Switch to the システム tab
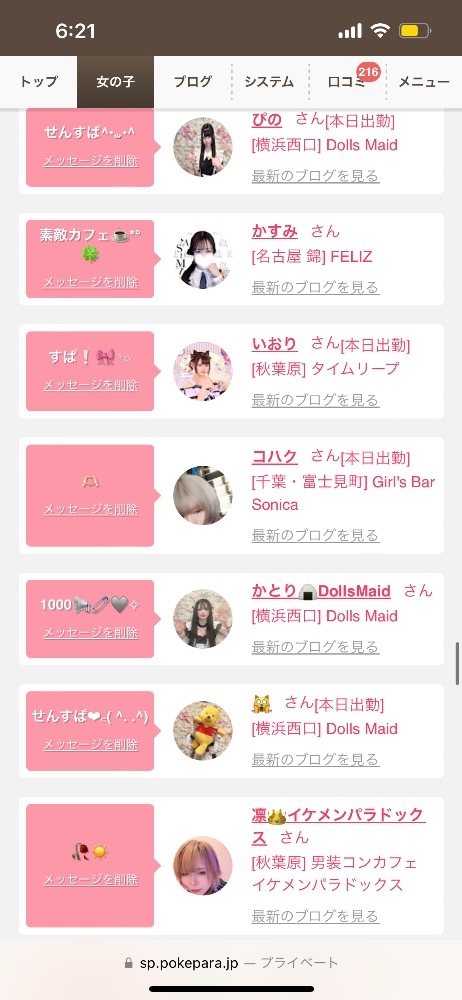Screen dimensions: 462x1000 click(x=270, y=82)
